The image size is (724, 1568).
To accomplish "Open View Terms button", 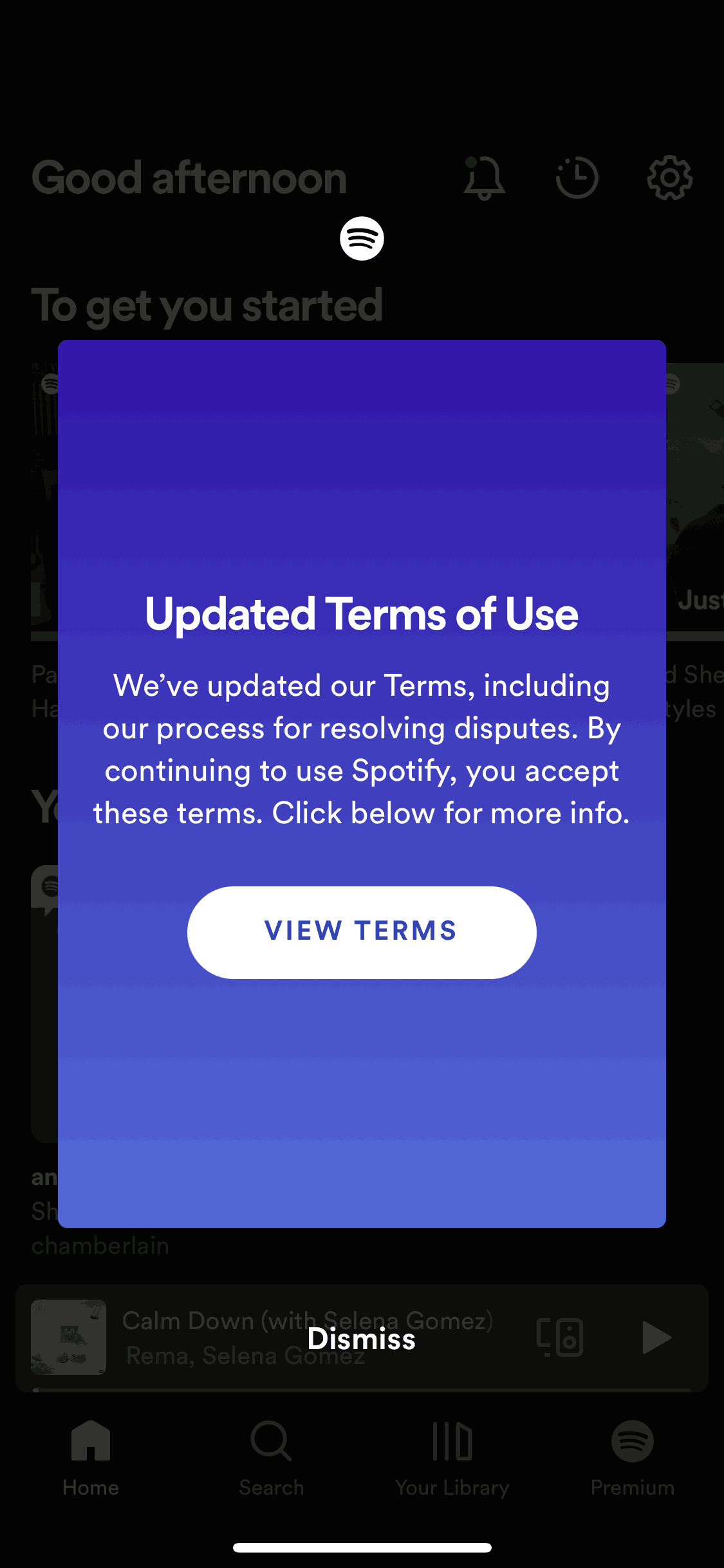I will tap(361, 931).
